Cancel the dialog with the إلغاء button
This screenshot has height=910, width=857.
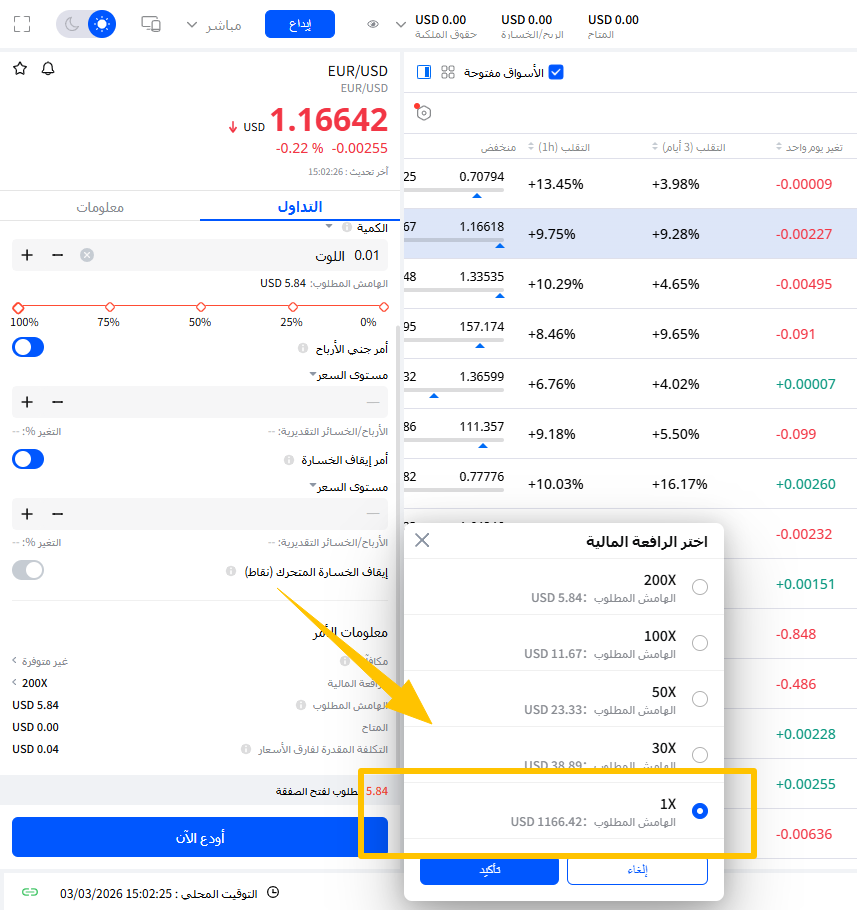(x=637, y=870)
